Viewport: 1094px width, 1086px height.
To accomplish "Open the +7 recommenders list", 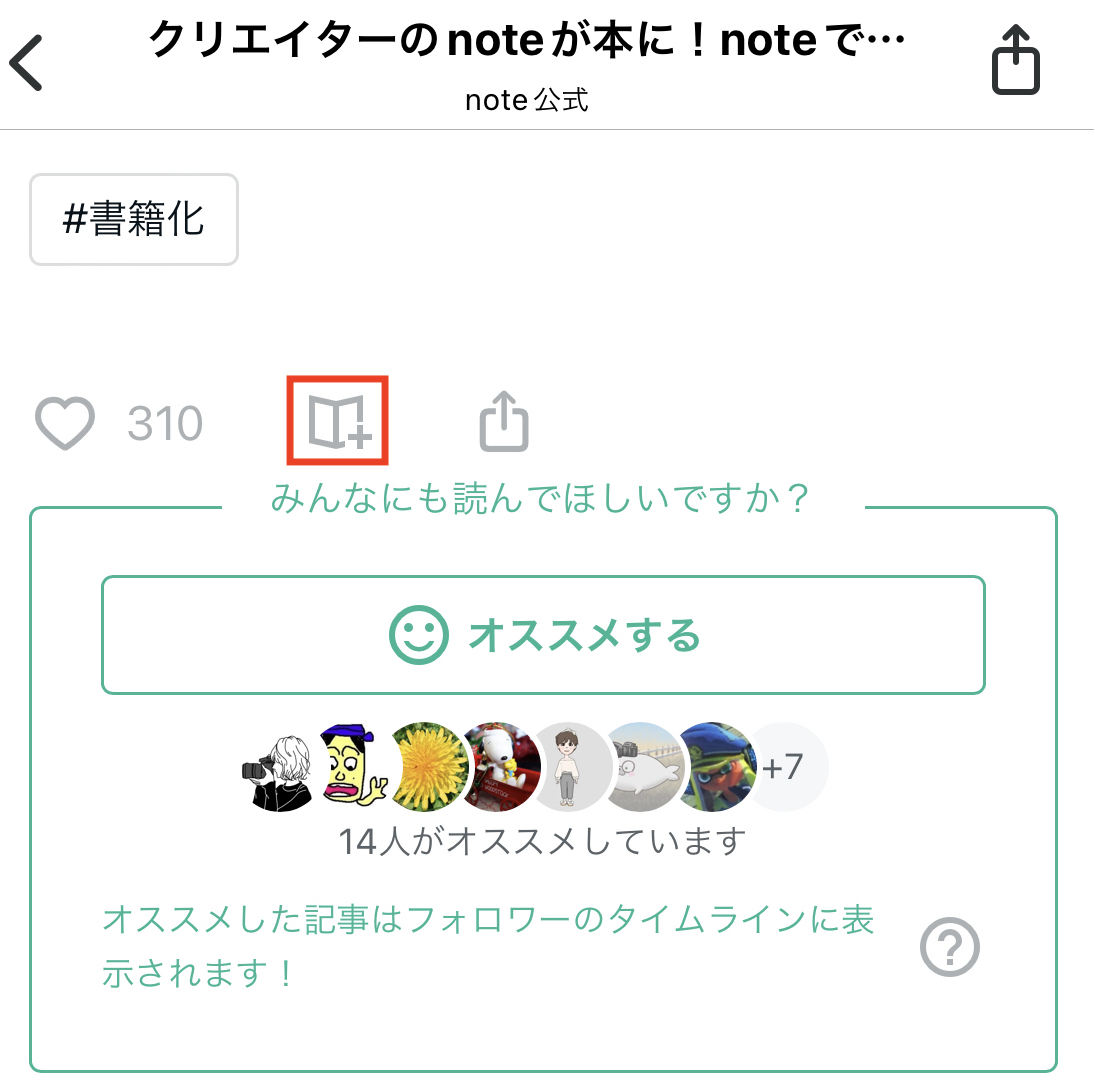I will pyautogui.click(x=785, y=767).
